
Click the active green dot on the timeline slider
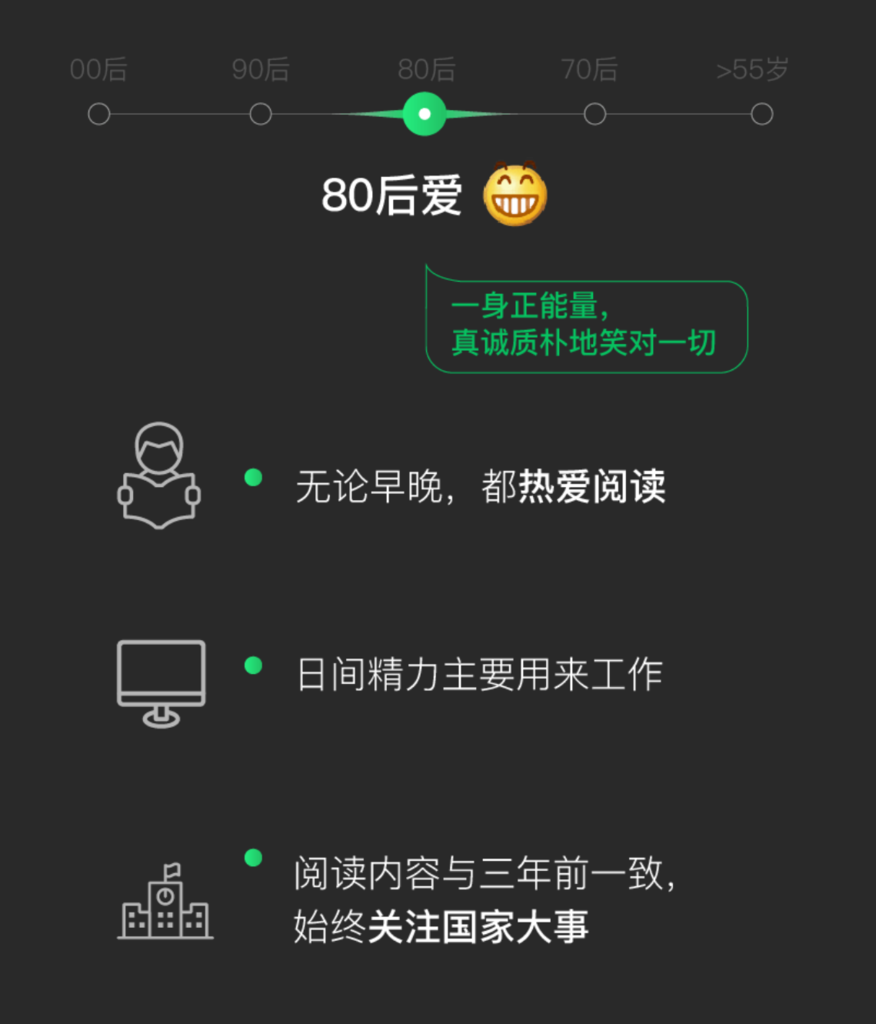[x=424, y=113]
